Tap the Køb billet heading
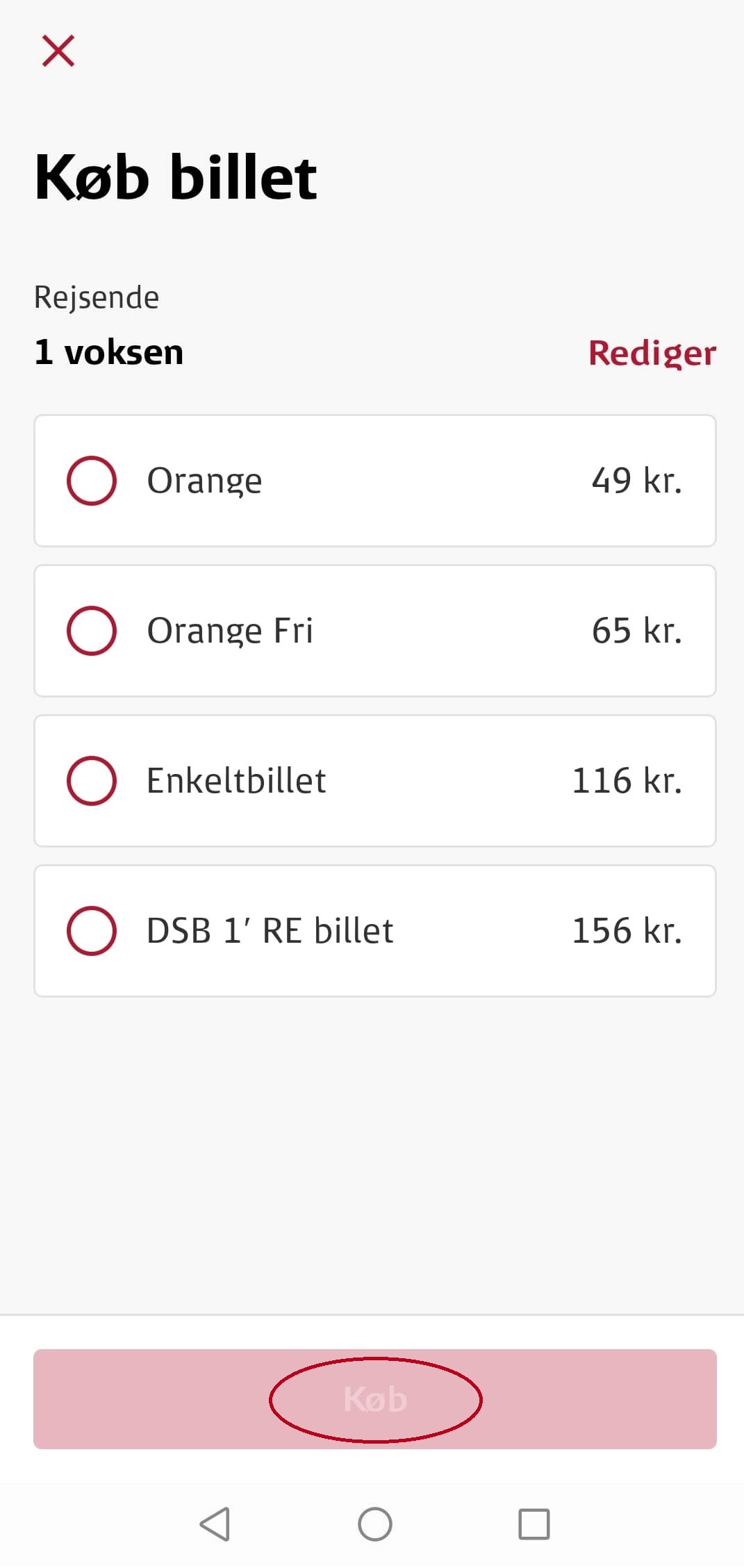This screenshot has height=1568, width=744. pos(176,176)
